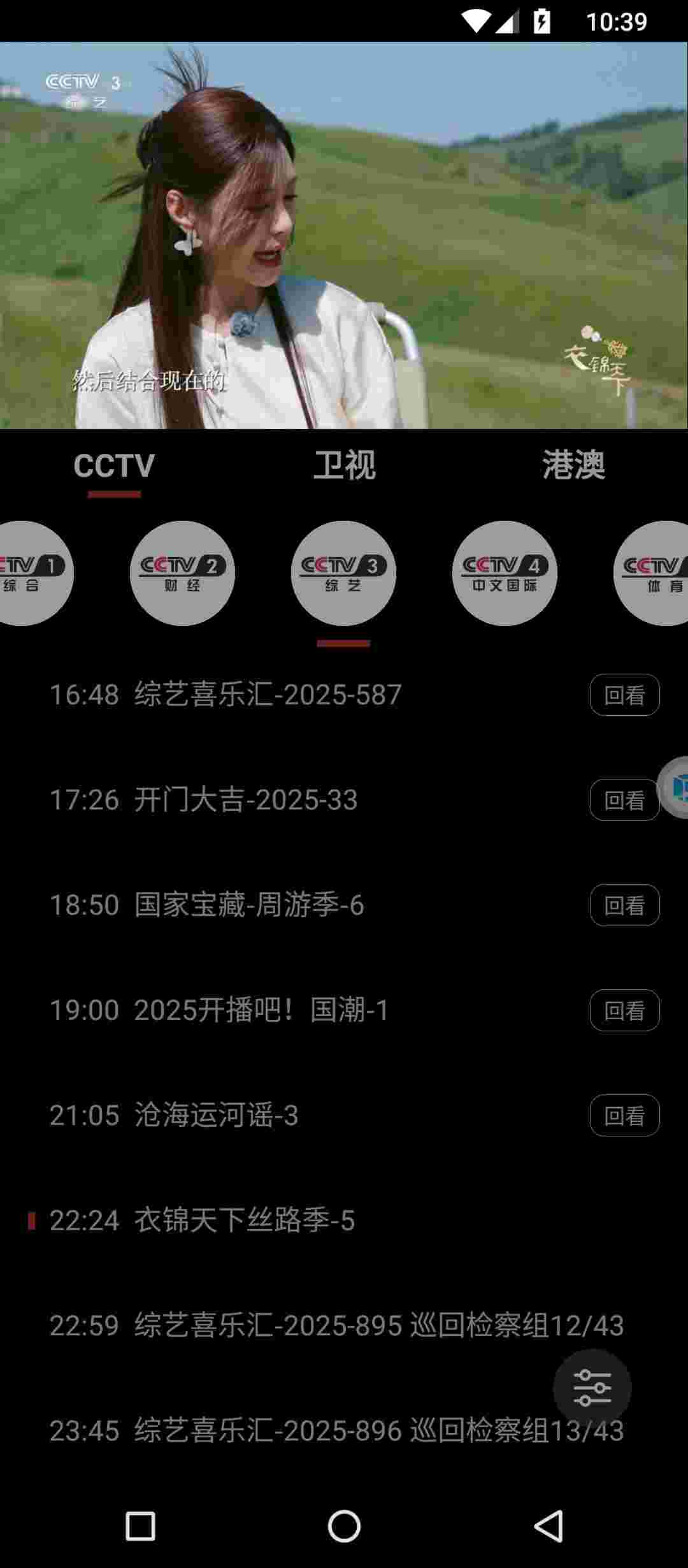The image size is (688, 1568).
Task: Select the CCTV 3 综艺 channel
Action: click(x=343, y=573)
